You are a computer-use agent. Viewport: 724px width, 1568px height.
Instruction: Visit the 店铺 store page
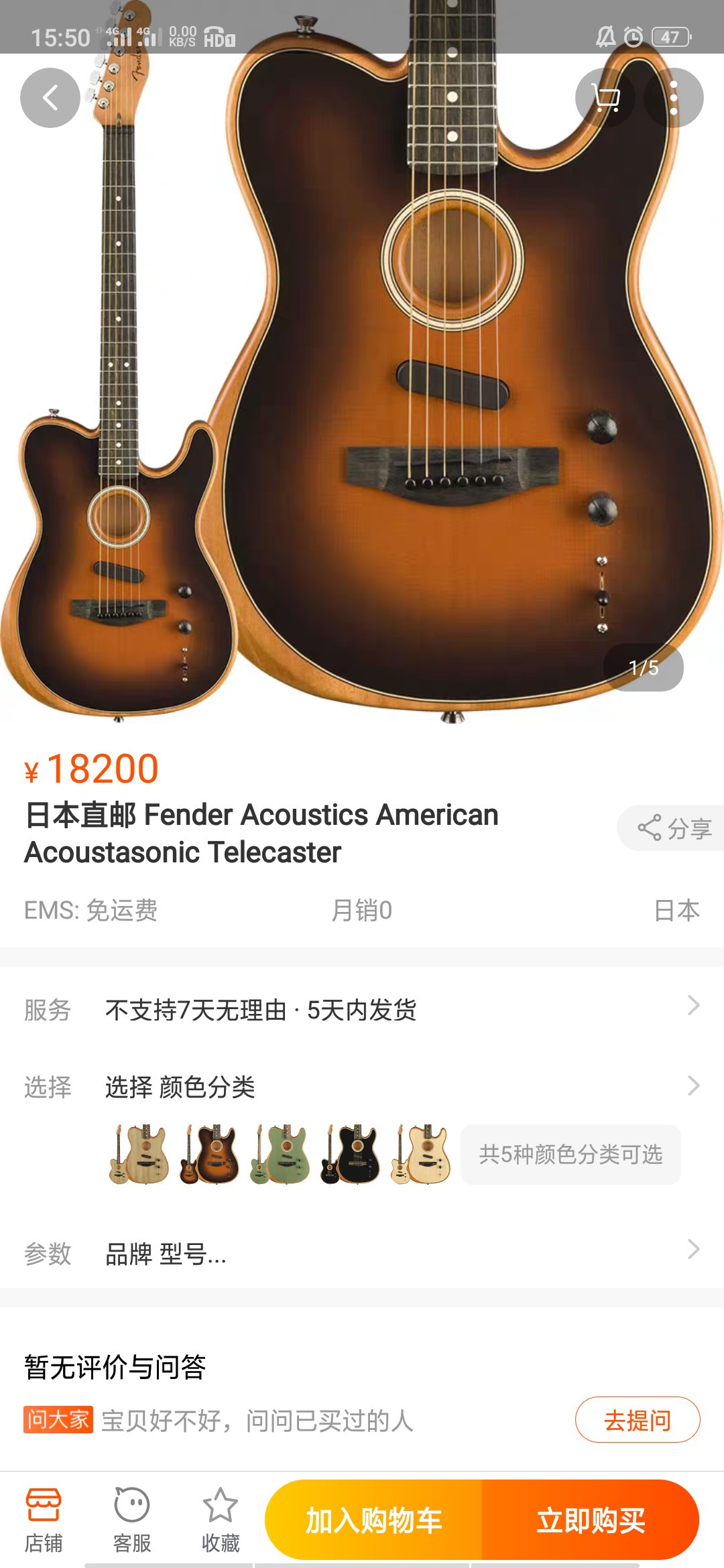tap(44, 1520)
